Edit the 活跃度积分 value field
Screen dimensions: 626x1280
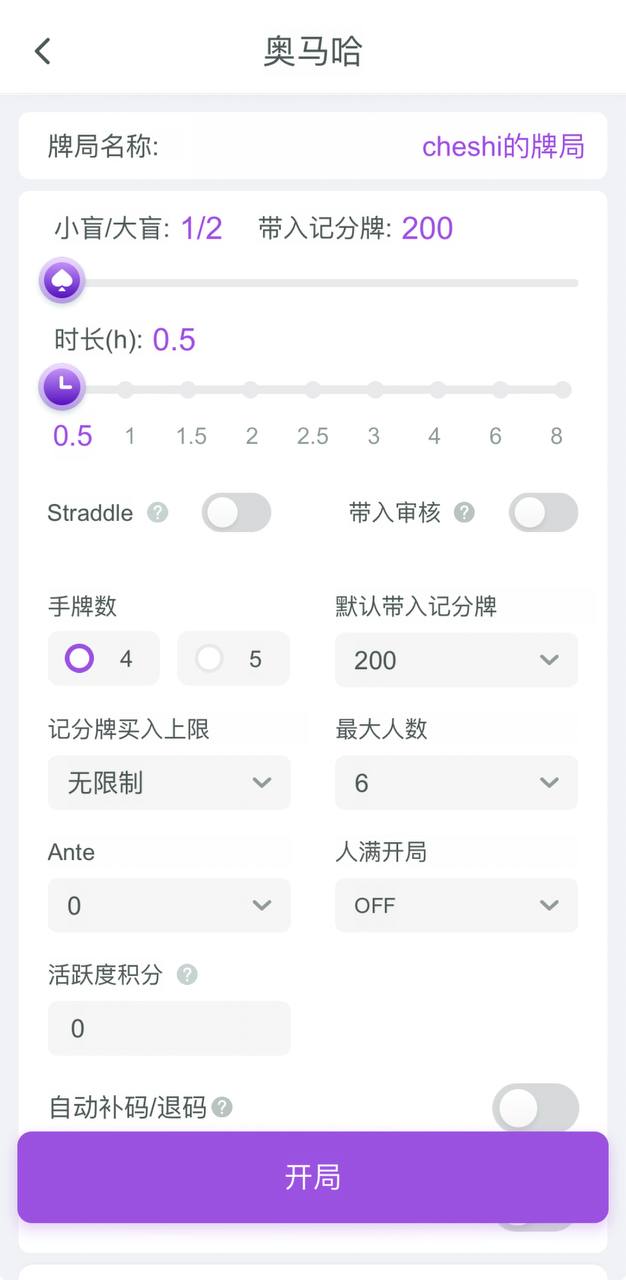point(169,1028)
